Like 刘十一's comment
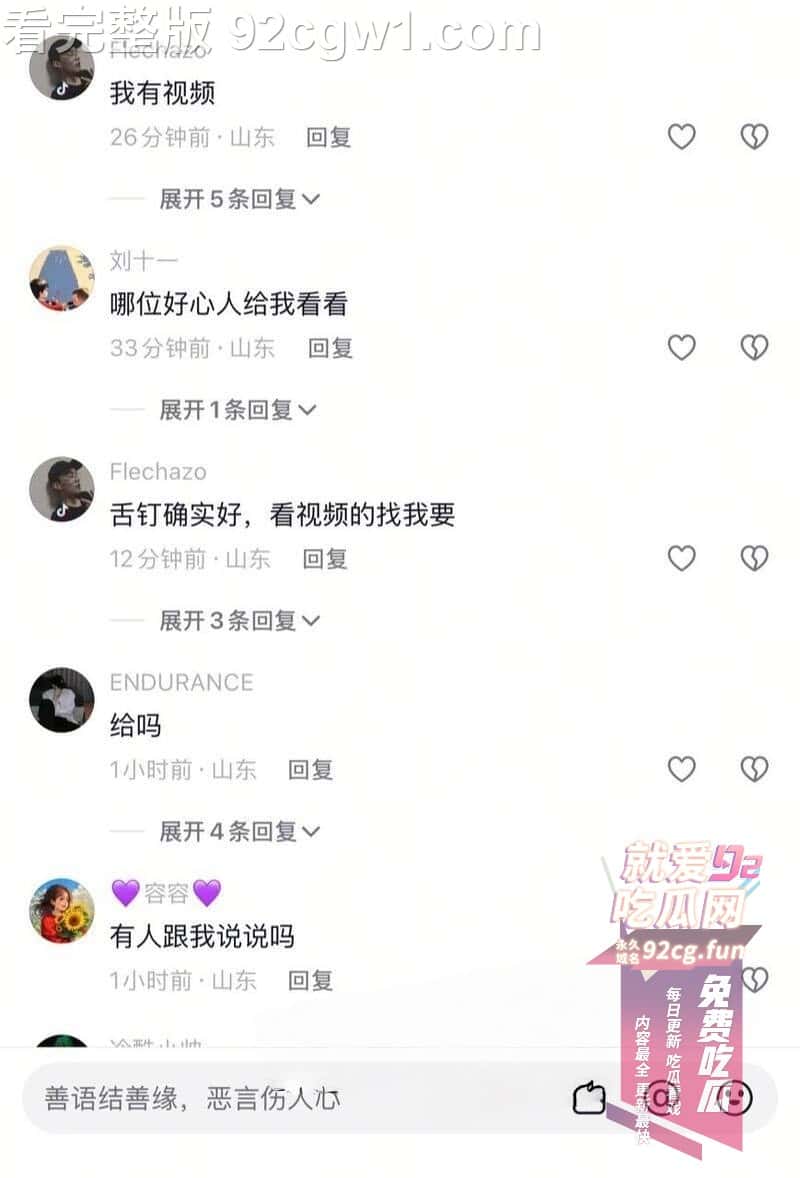Image resolution: width=800 pixels, height=1178 pixels. (681, 348)
